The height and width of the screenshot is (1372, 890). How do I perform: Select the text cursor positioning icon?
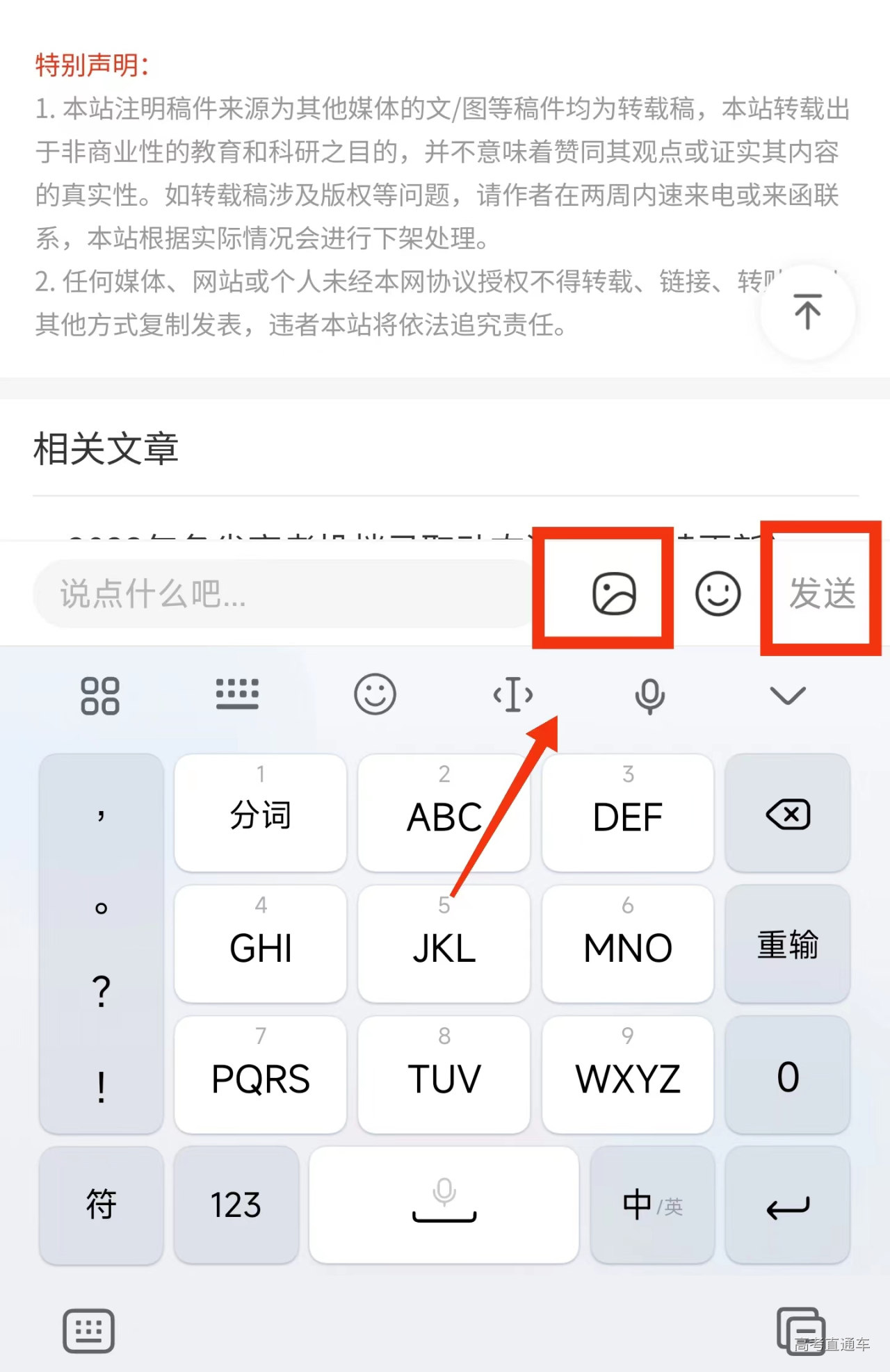point(512,694)
